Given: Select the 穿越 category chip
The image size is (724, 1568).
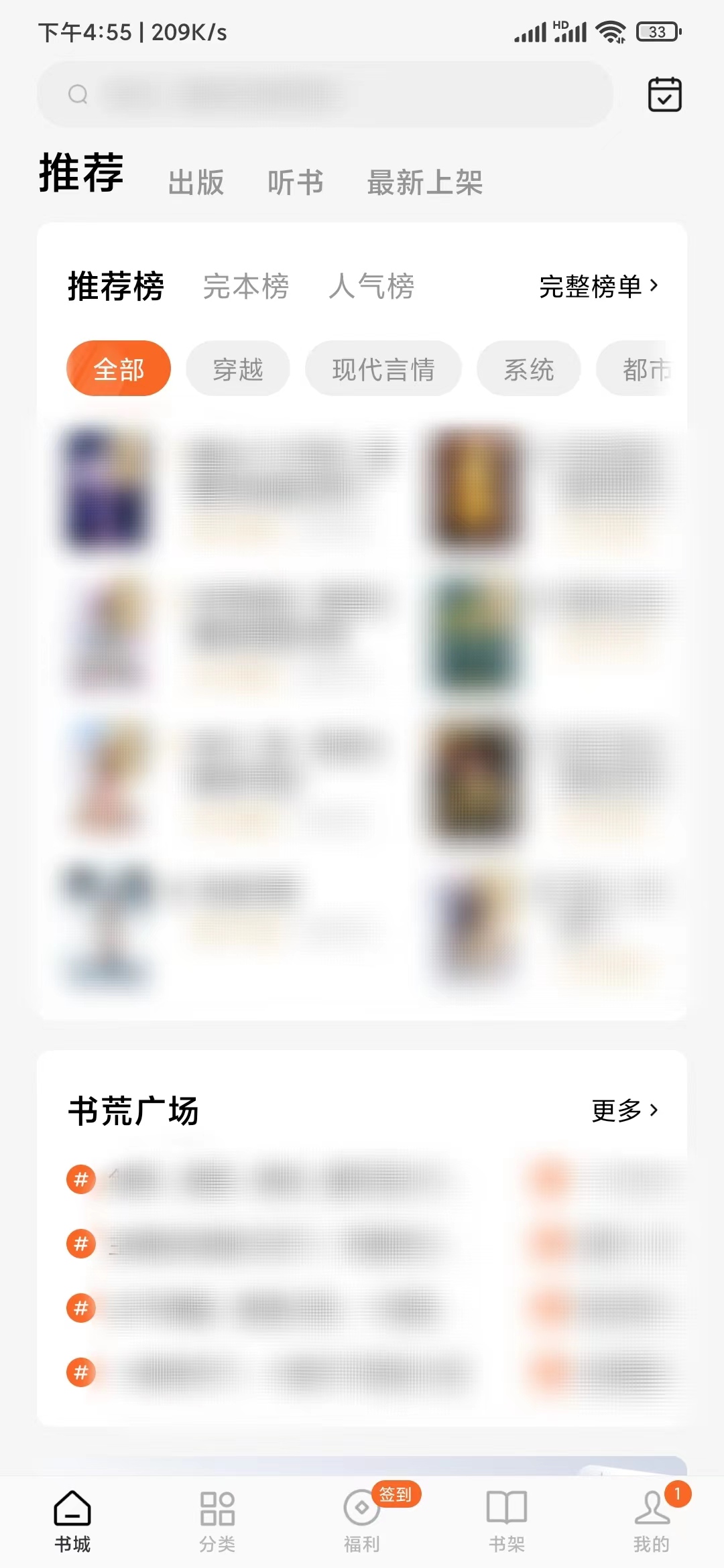Looking at the screenshot, I should click(x=238, y=368).
